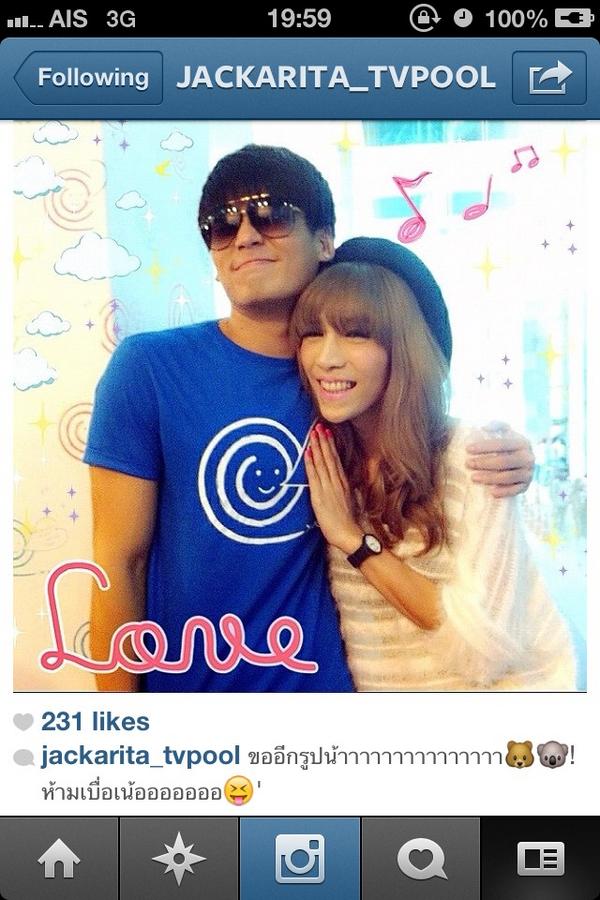Share this post via the arrow icon
This screenshot has width=600, height=900.
[x=549, y=78]
